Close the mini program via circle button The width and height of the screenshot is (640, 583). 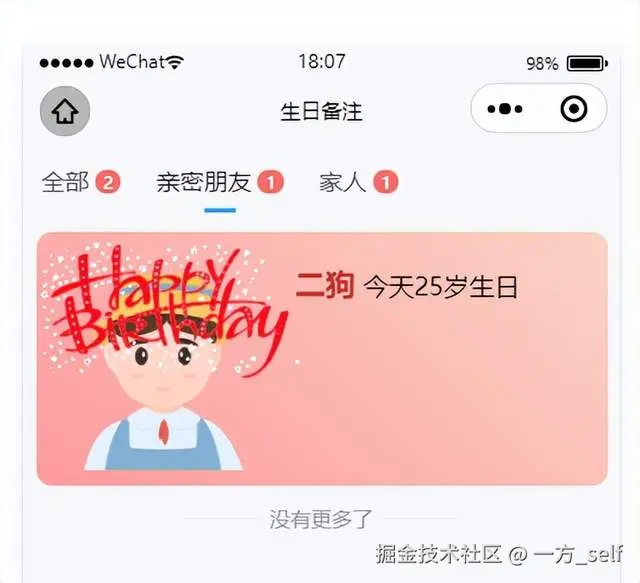[x=574, y=109]
